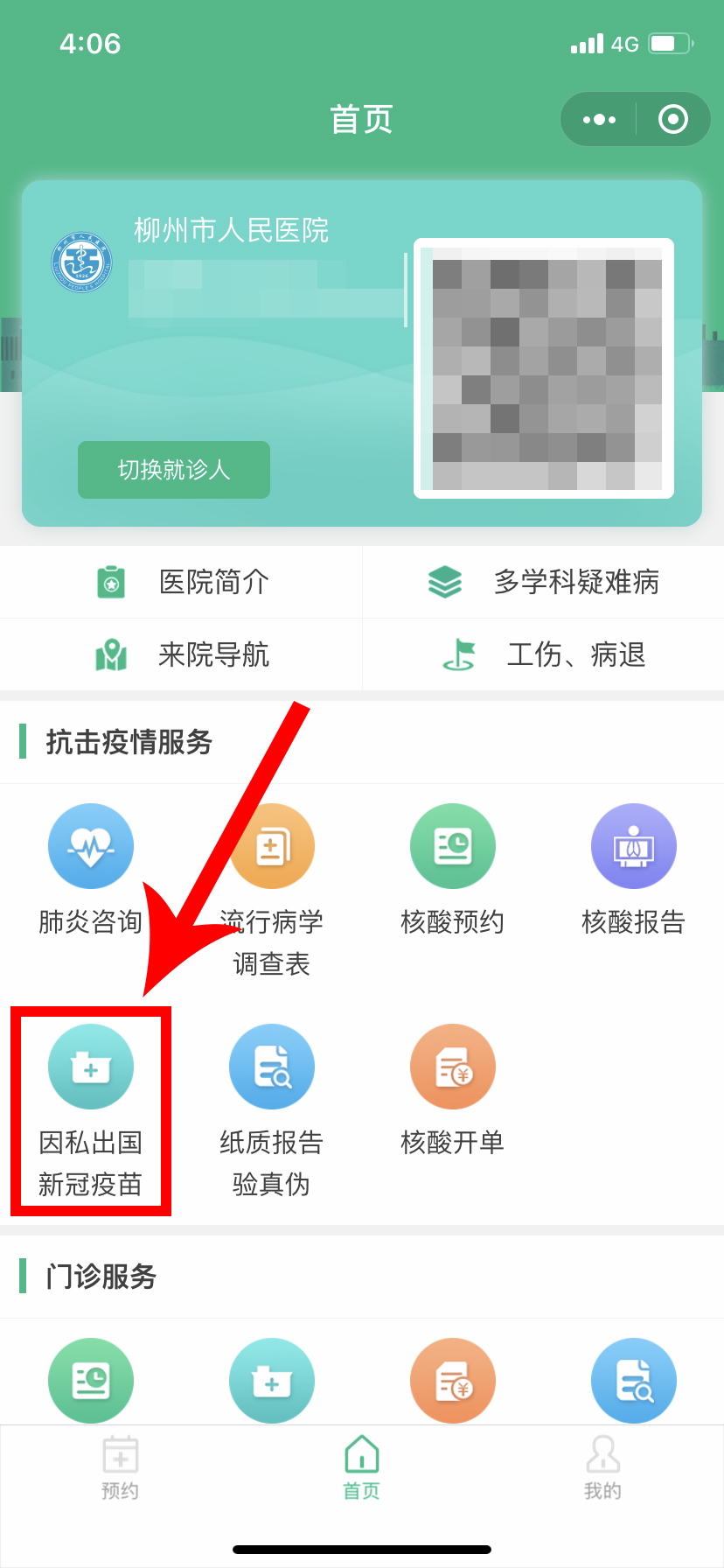The image size is (724, 1568).
Task: Tap 切换就诊人 to switch patient
Action: 173,470
